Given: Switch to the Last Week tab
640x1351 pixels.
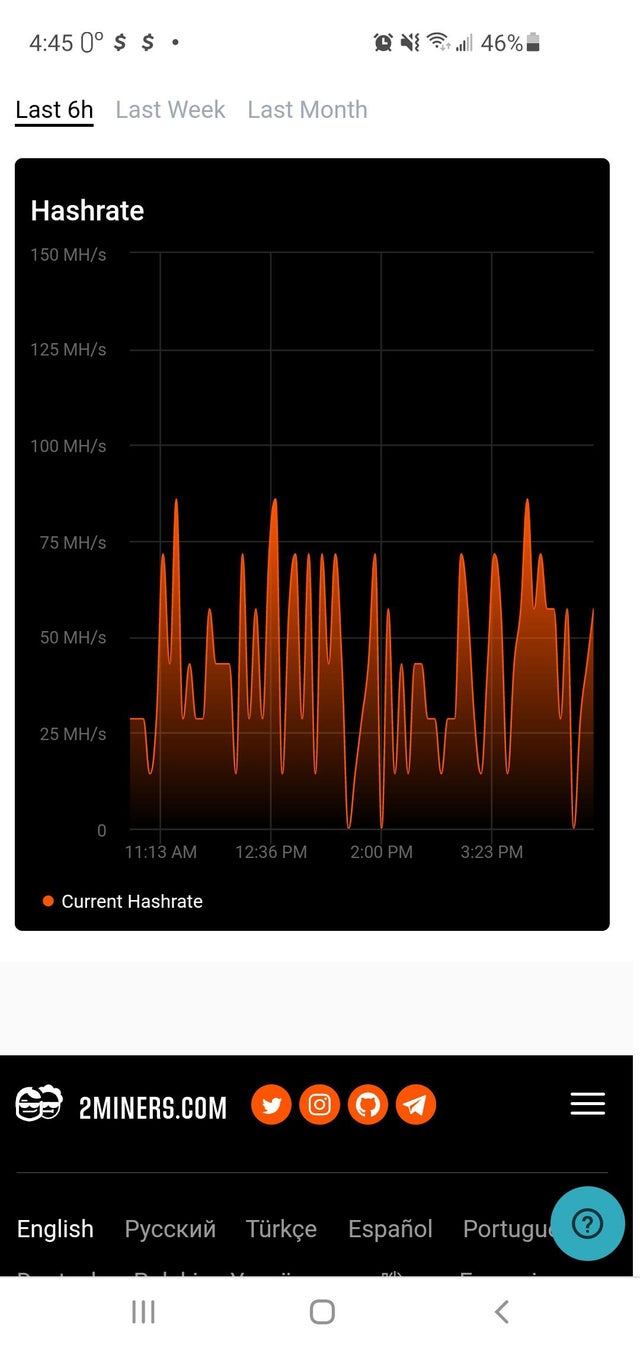Looking at the screenshot, I should [170, 110].
